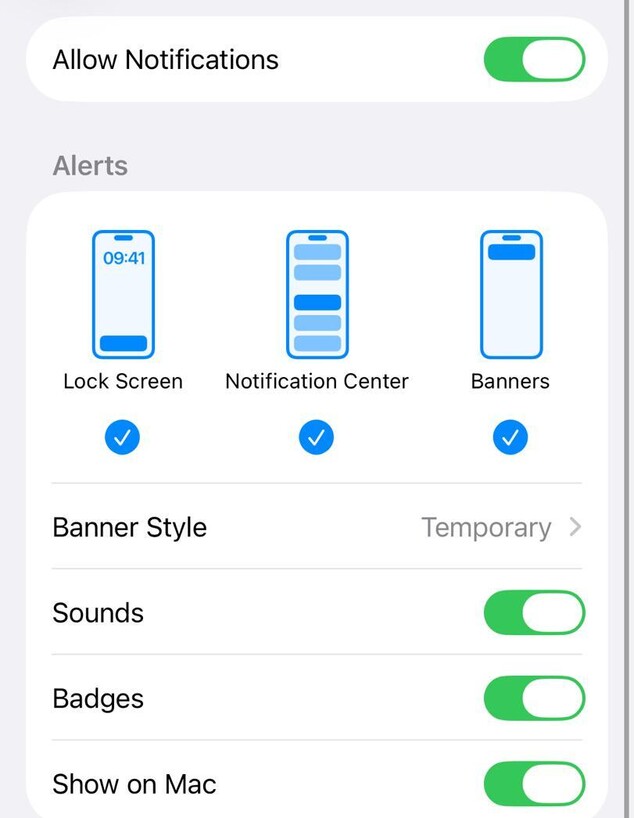Uncheck Lock Screen alerts
Image resolution: width=634 pixels, height=818 pixels.
(x=122, y=437)
